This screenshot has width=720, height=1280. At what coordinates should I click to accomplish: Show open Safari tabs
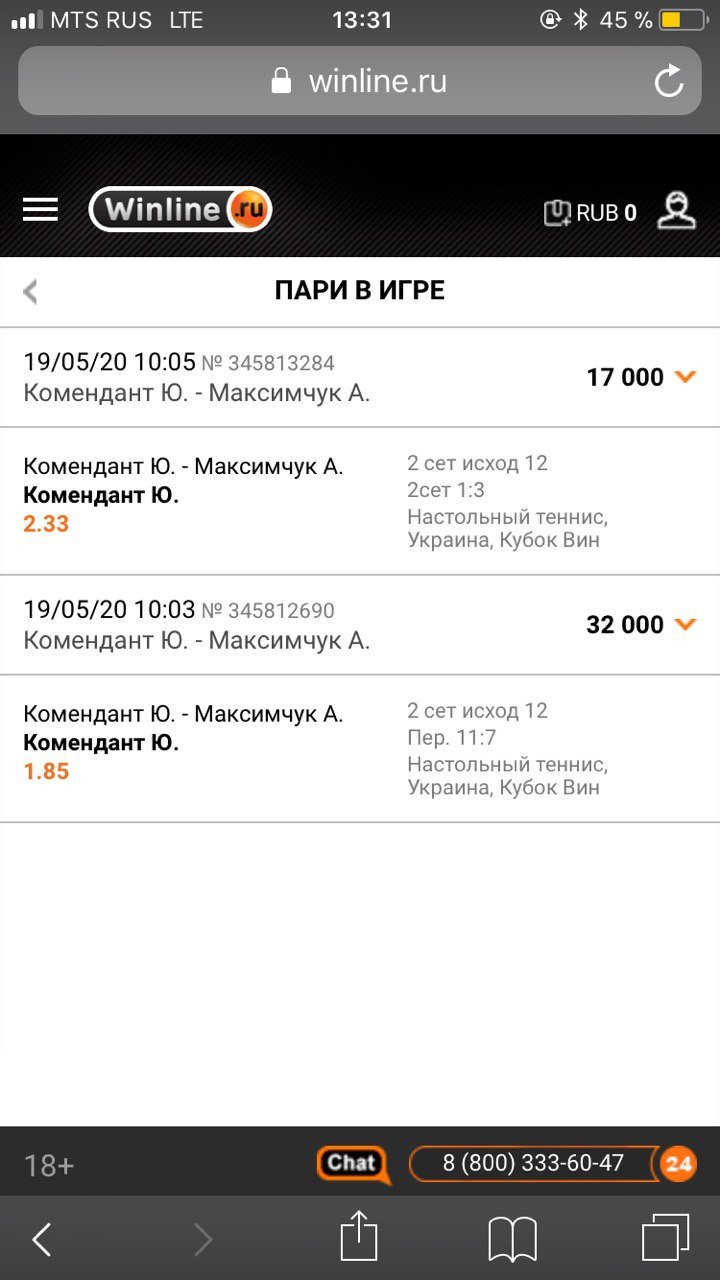coord(665,1239)
